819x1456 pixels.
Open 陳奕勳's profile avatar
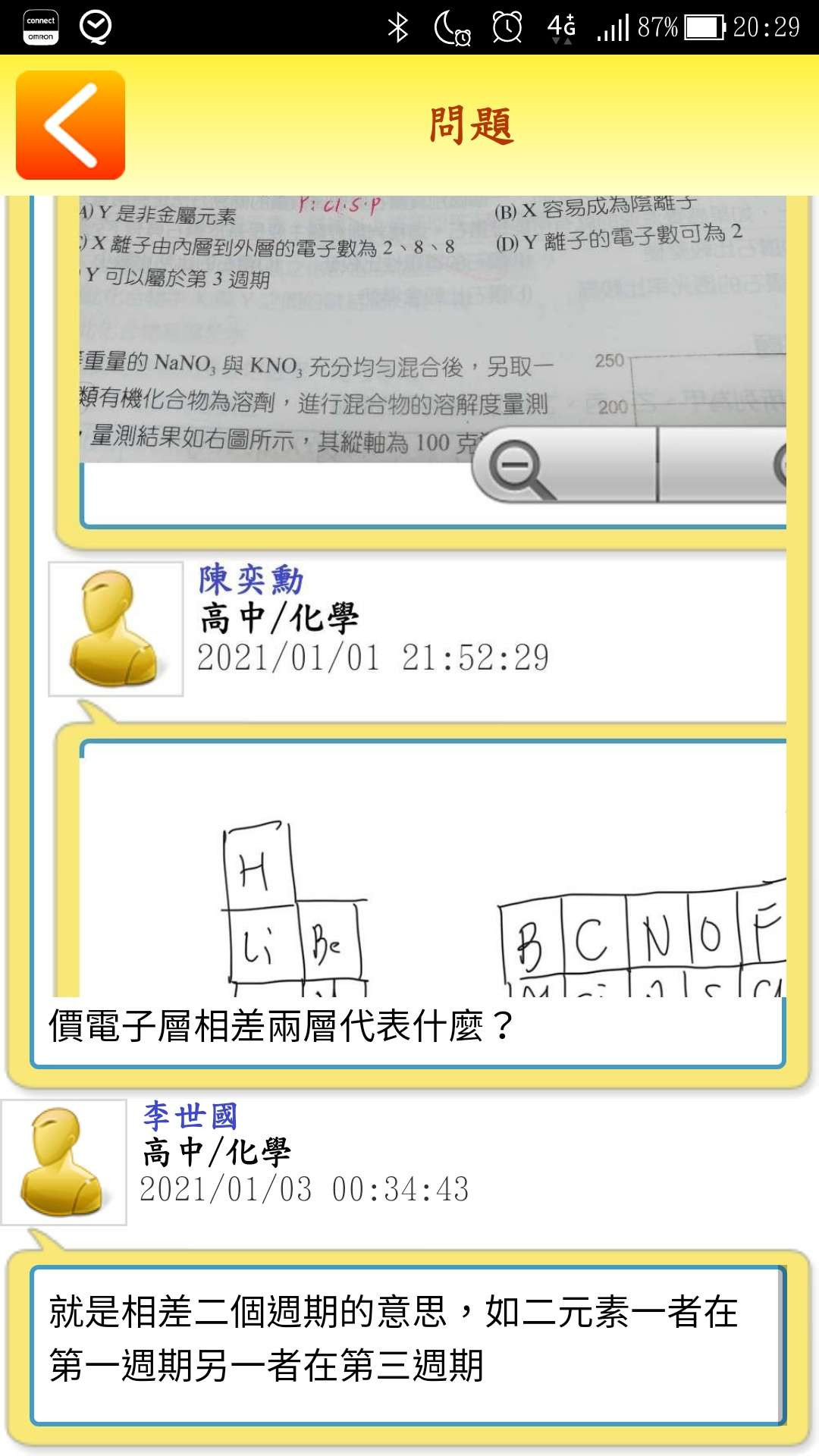(x=115, y=629)
